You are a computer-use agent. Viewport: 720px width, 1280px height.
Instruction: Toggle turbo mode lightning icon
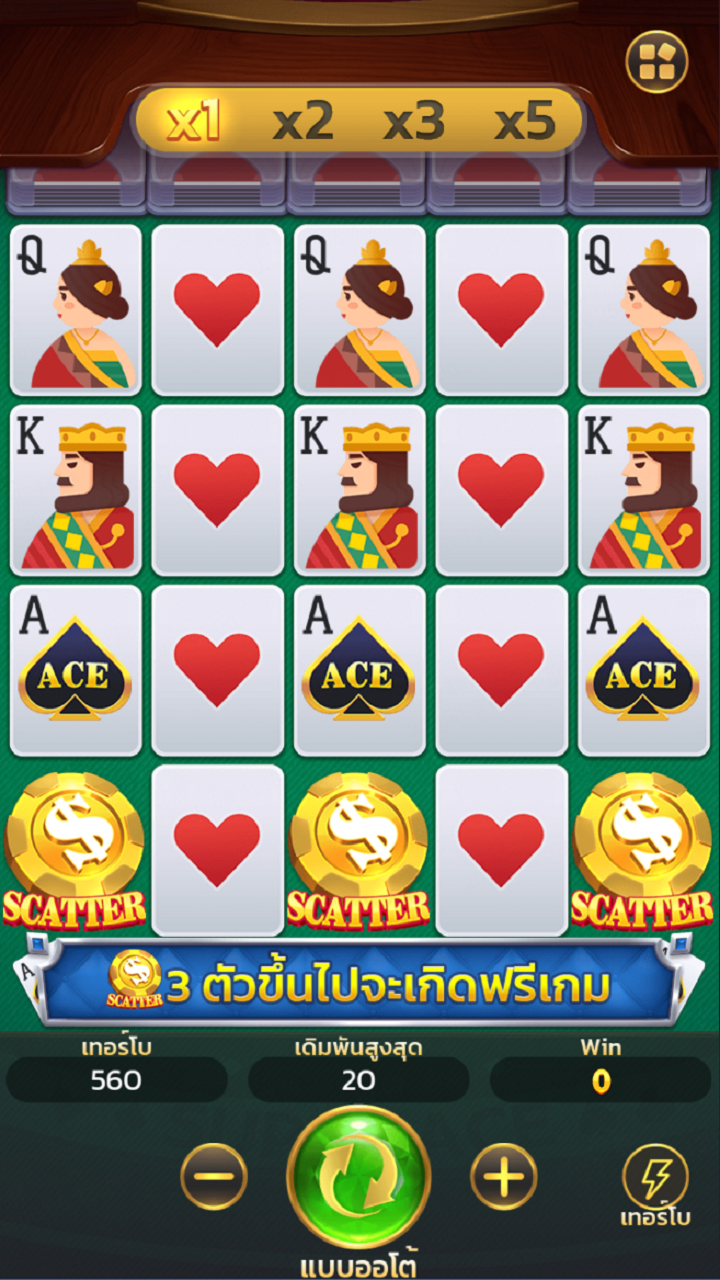click(x=655, y=1177)
